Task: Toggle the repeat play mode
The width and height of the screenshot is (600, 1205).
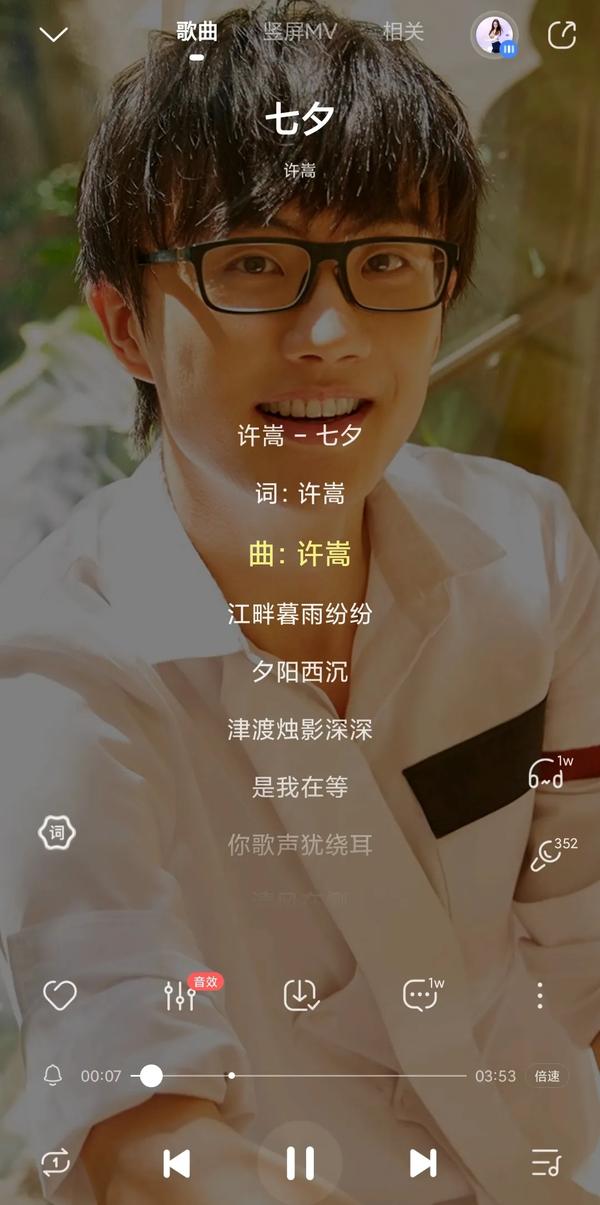Action: tap(55, 1163)
